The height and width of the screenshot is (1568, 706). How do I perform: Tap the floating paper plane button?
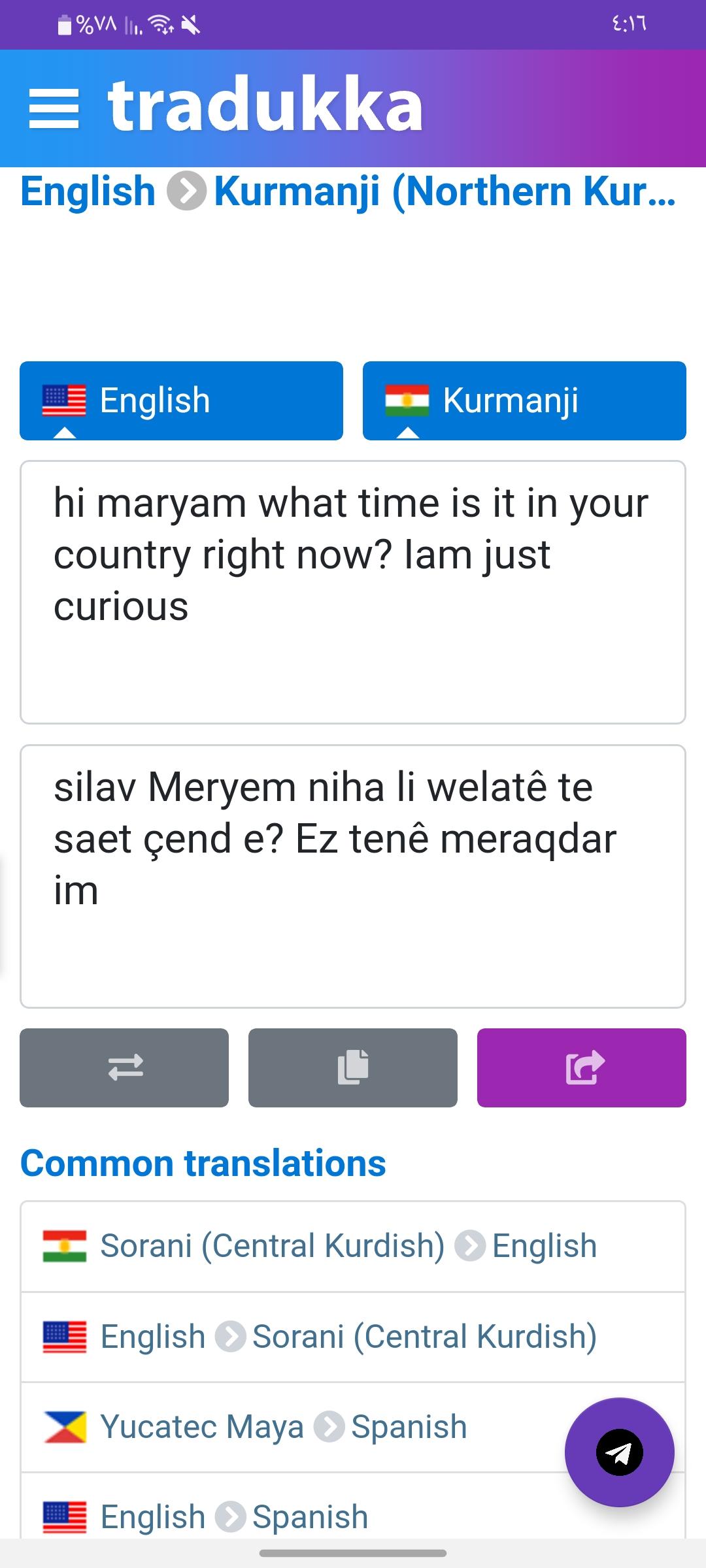coord(619,1452)
